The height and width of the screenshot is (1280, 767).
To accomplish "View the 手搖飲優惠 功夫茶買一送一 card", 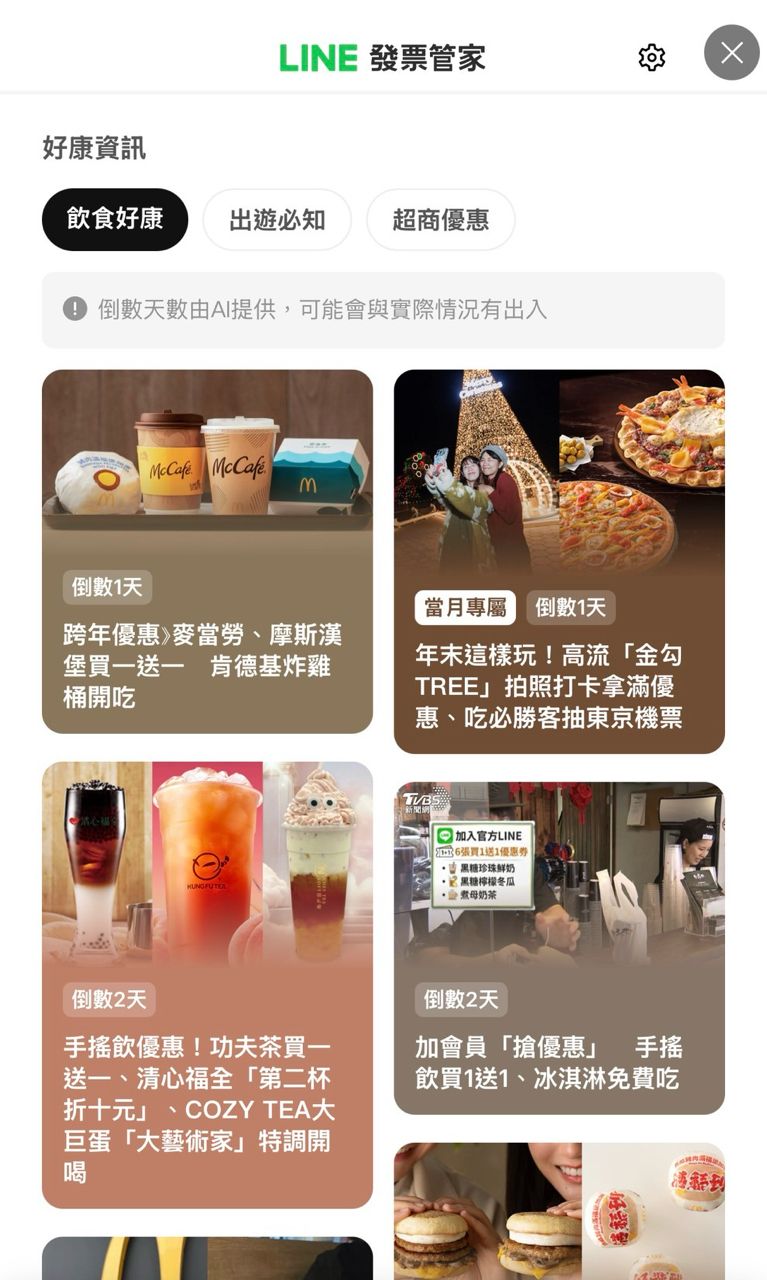I will 207,984.
